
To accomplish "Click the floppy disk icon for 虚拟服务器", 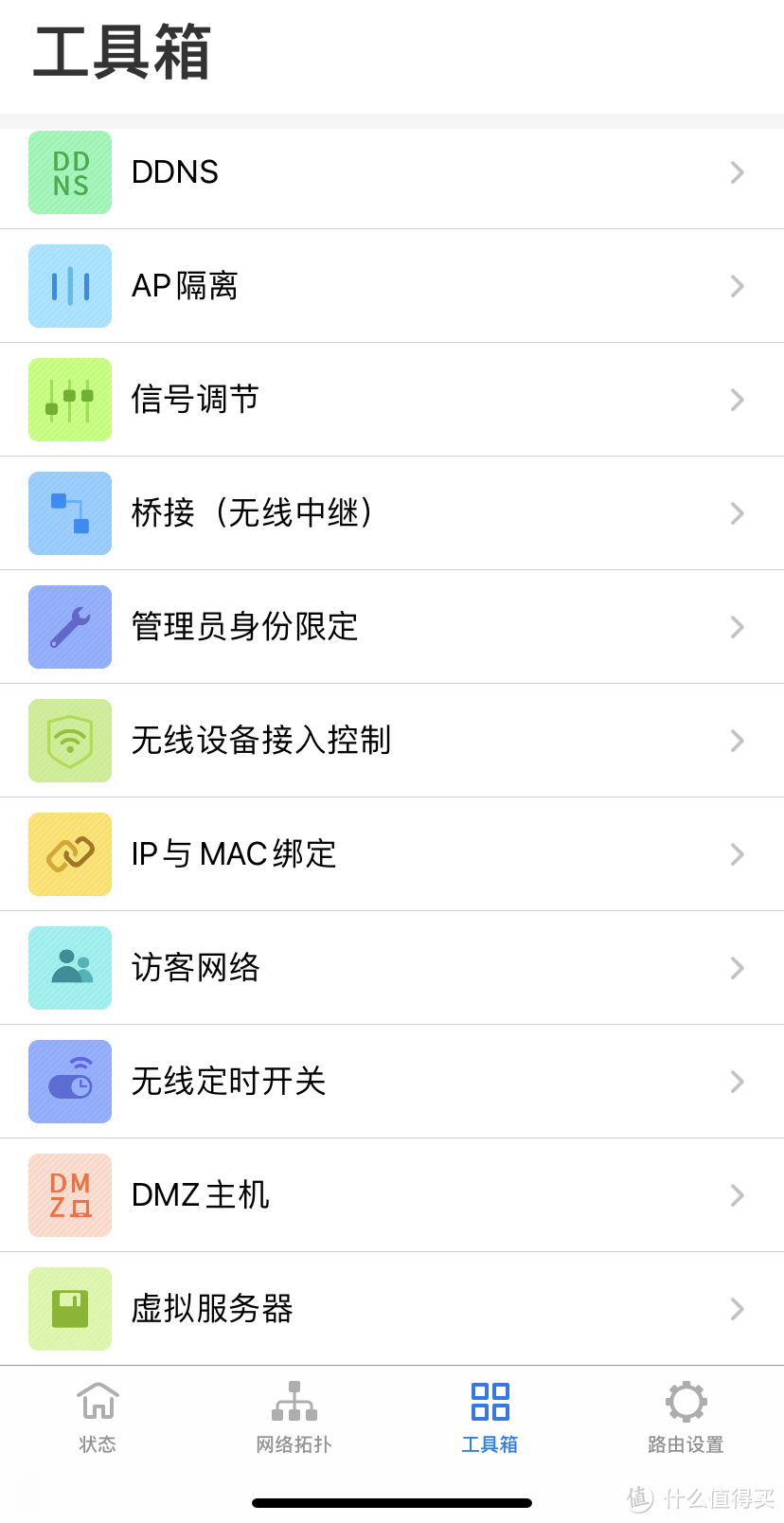I will (70, 1309).
